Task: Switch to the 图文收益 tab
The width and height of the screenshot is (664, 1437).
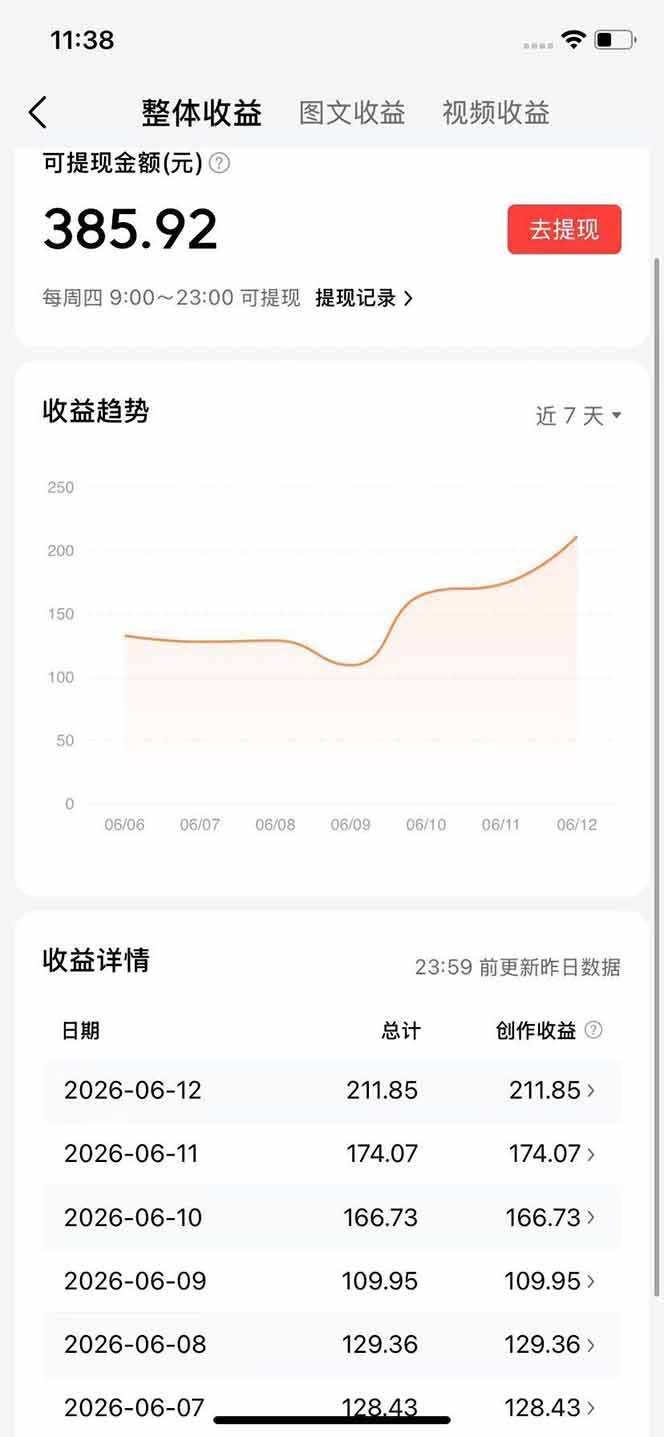Action: tap(352, 112)
